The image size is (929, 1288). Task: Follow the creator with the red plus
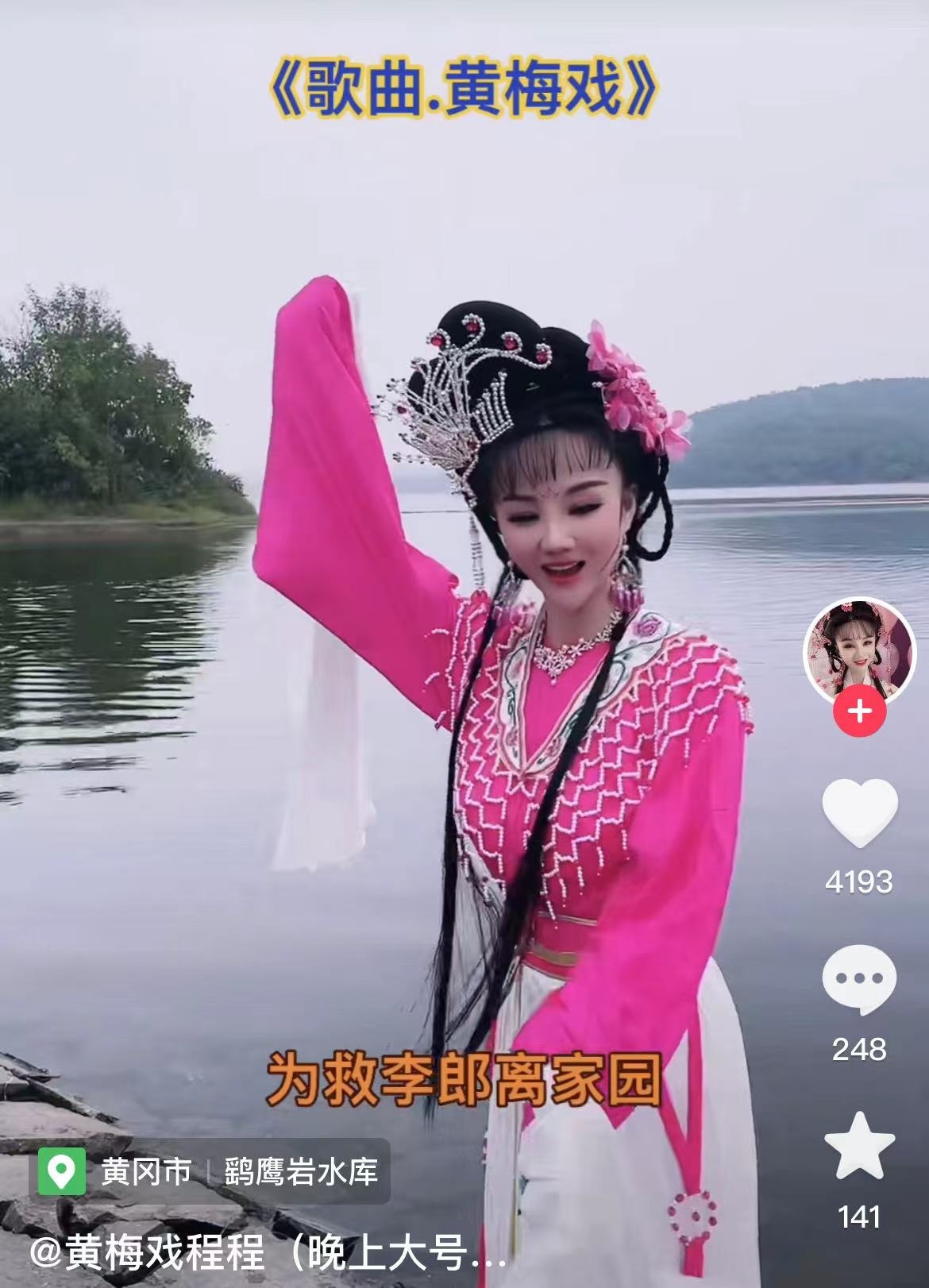point(859,711)
